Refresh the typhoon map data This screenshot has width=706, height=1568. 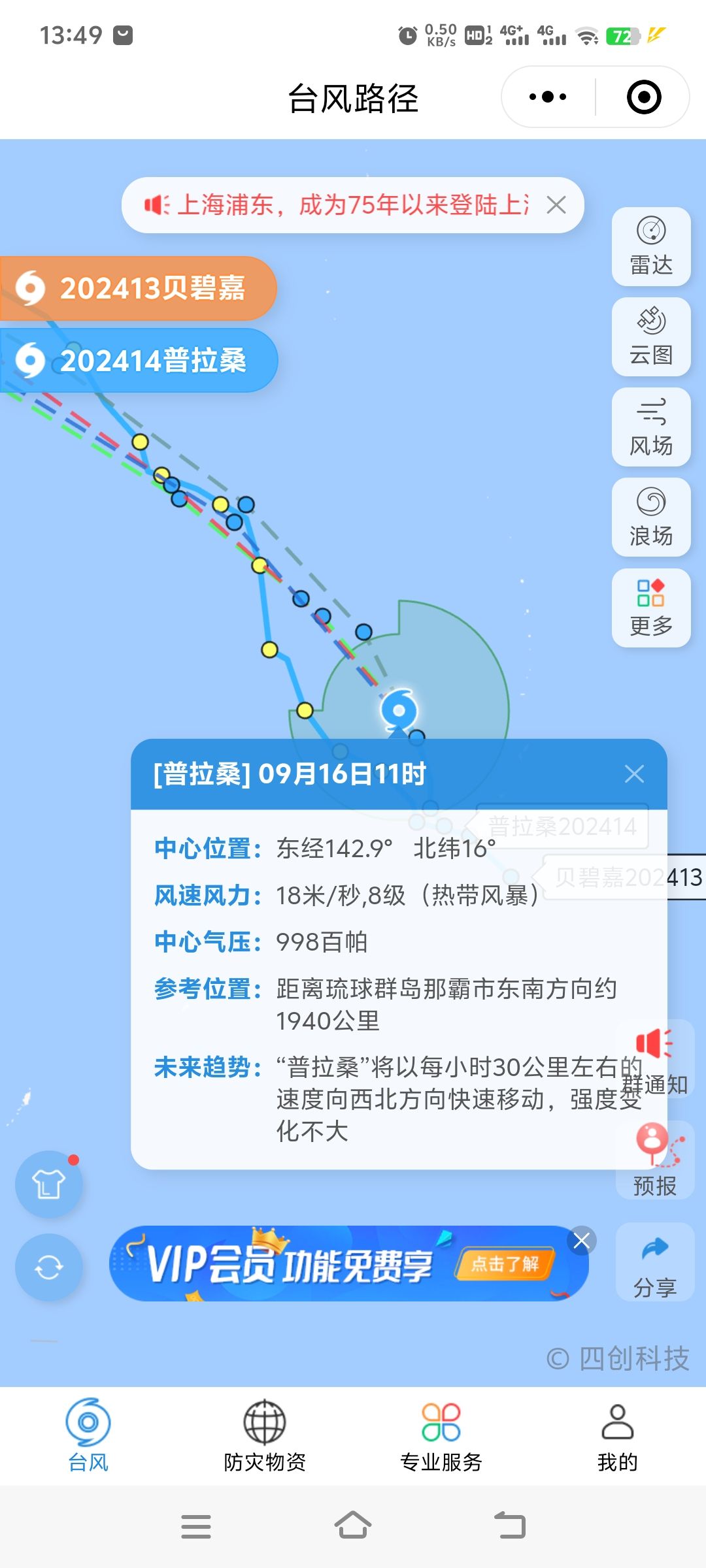pos(49,1267)
